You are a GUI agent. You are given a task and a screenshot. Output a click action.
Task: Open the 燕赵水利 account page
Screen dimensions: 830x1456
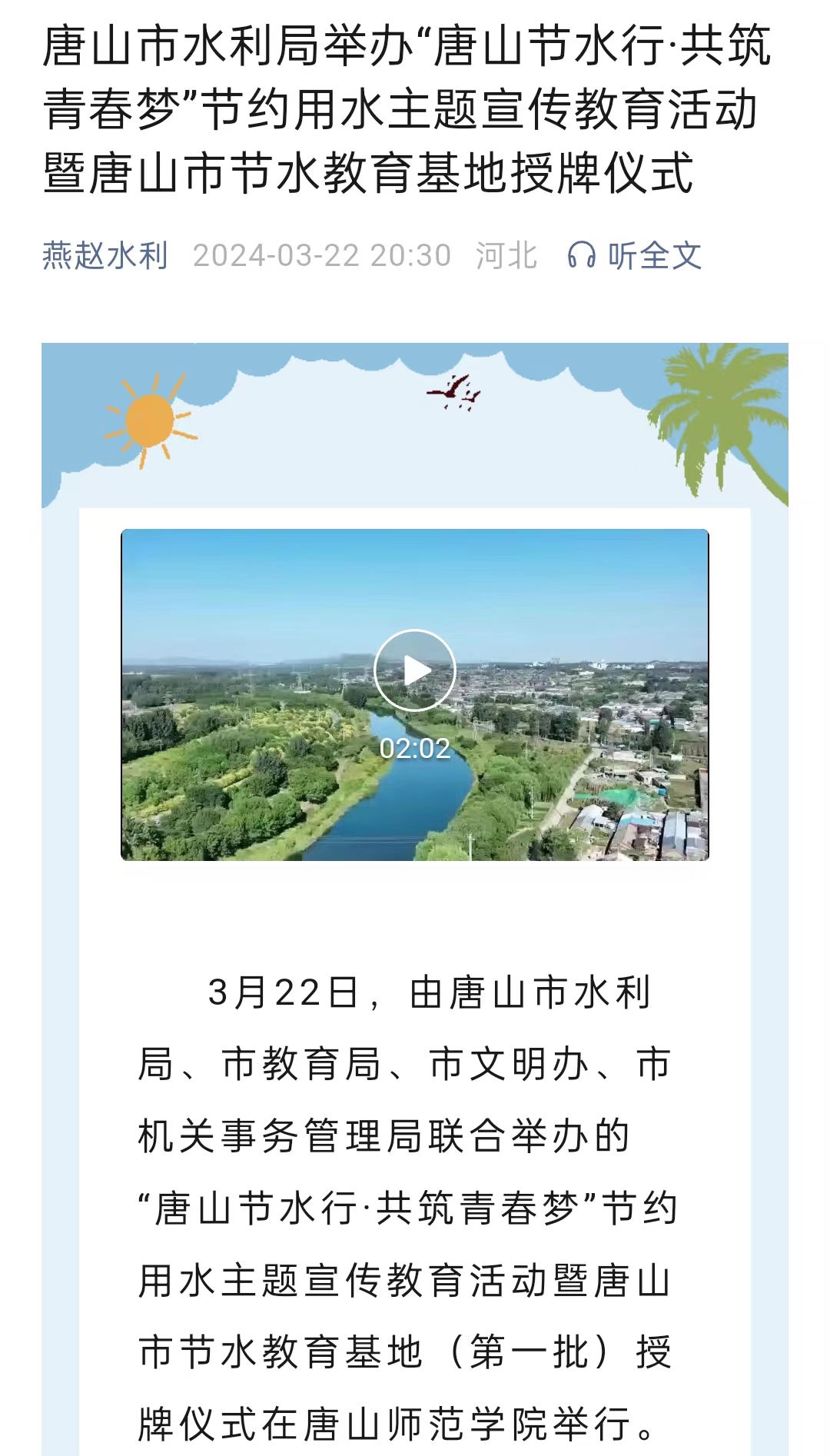[x=105, y=256]
